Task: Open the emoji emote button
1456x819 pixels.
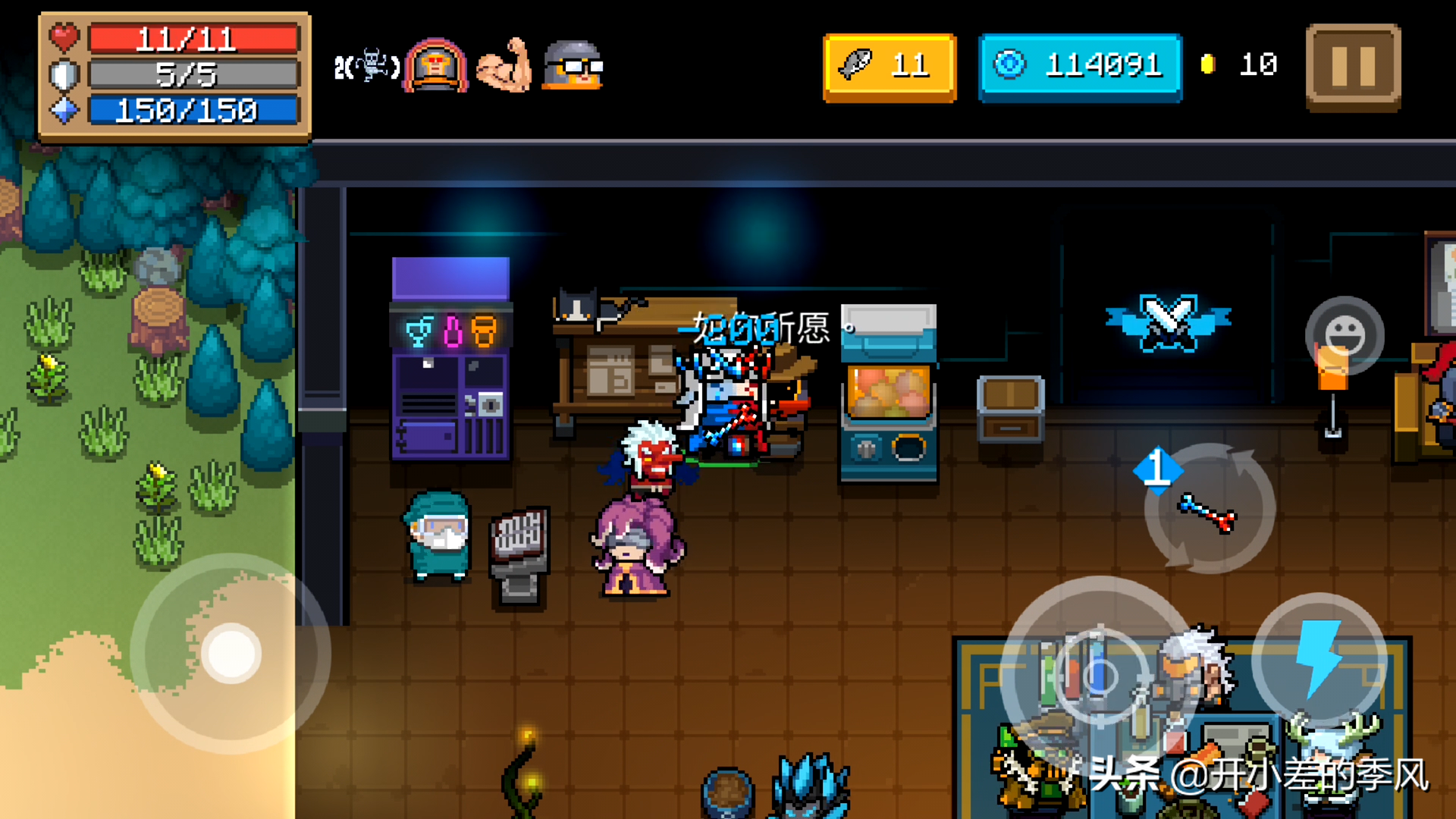Action: (1345, 335)
